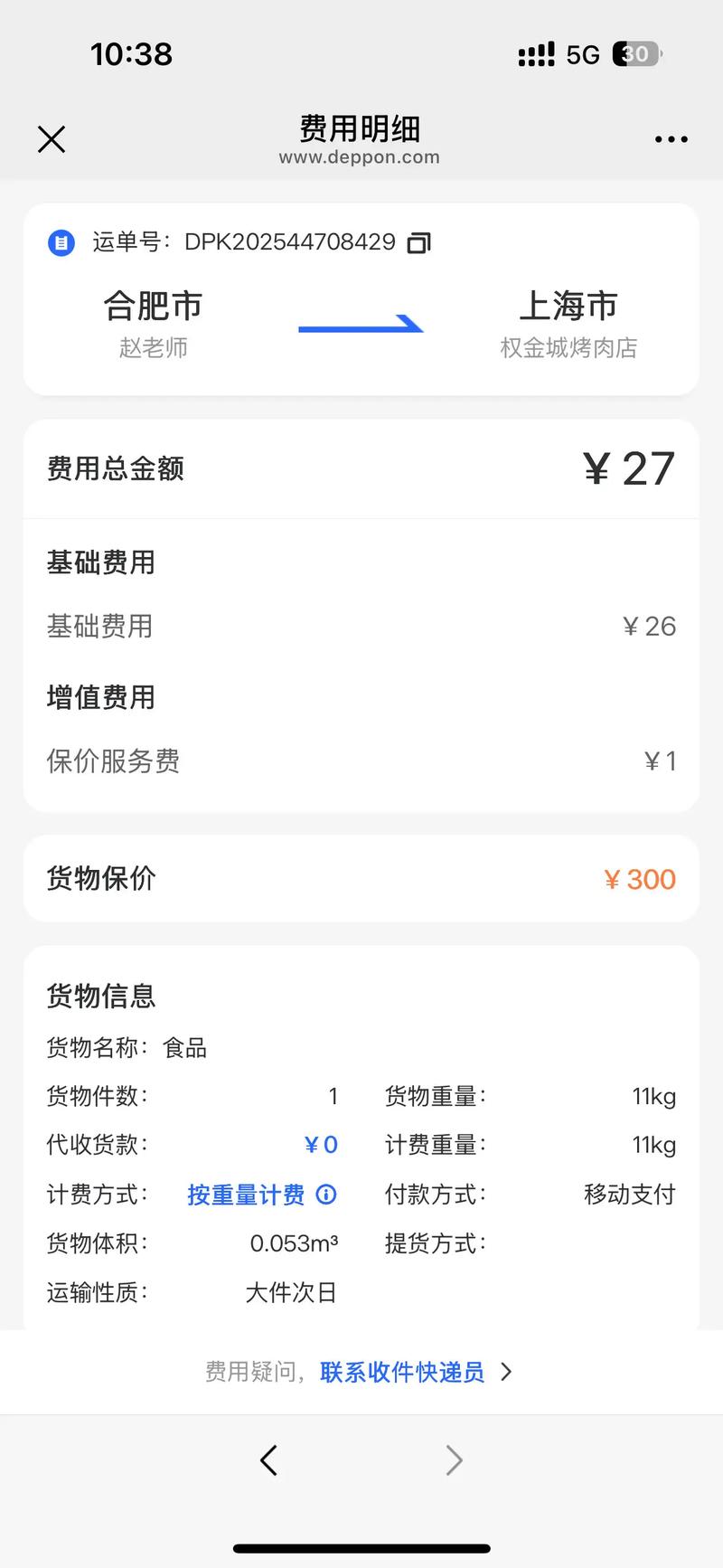Tap the clock showing 10:38

pyautogui.click(x=132, y=54)
